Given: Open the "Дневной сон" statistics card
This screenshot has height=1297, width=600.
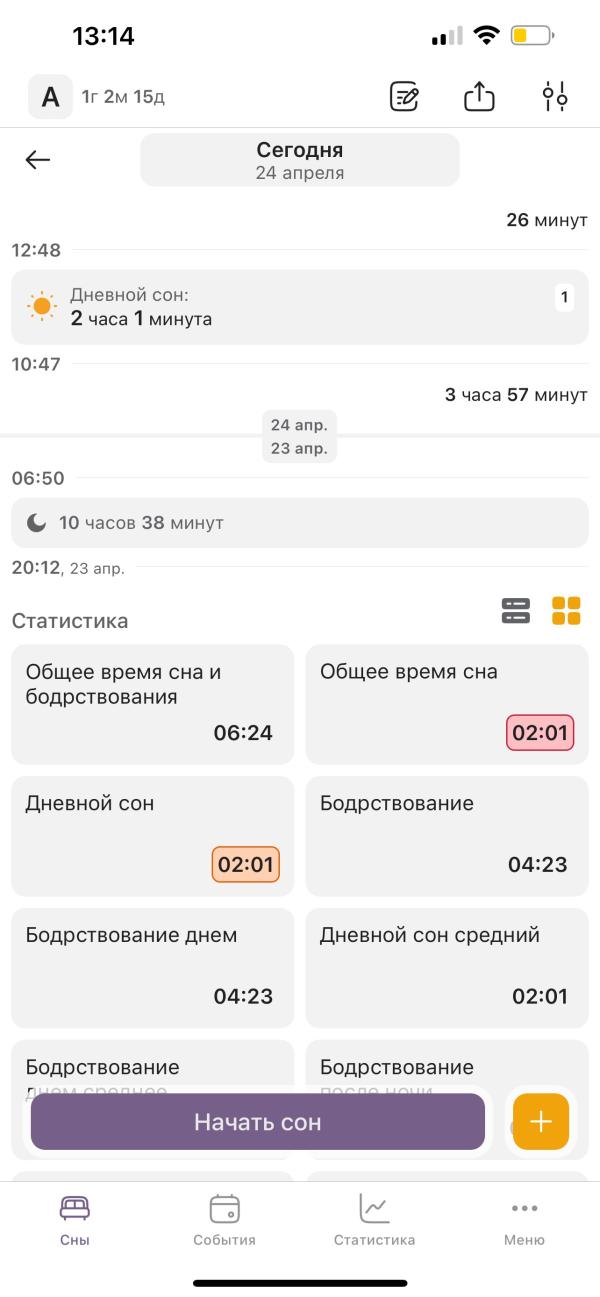Looking at the screenshot, I should click(x=153, y=836).
